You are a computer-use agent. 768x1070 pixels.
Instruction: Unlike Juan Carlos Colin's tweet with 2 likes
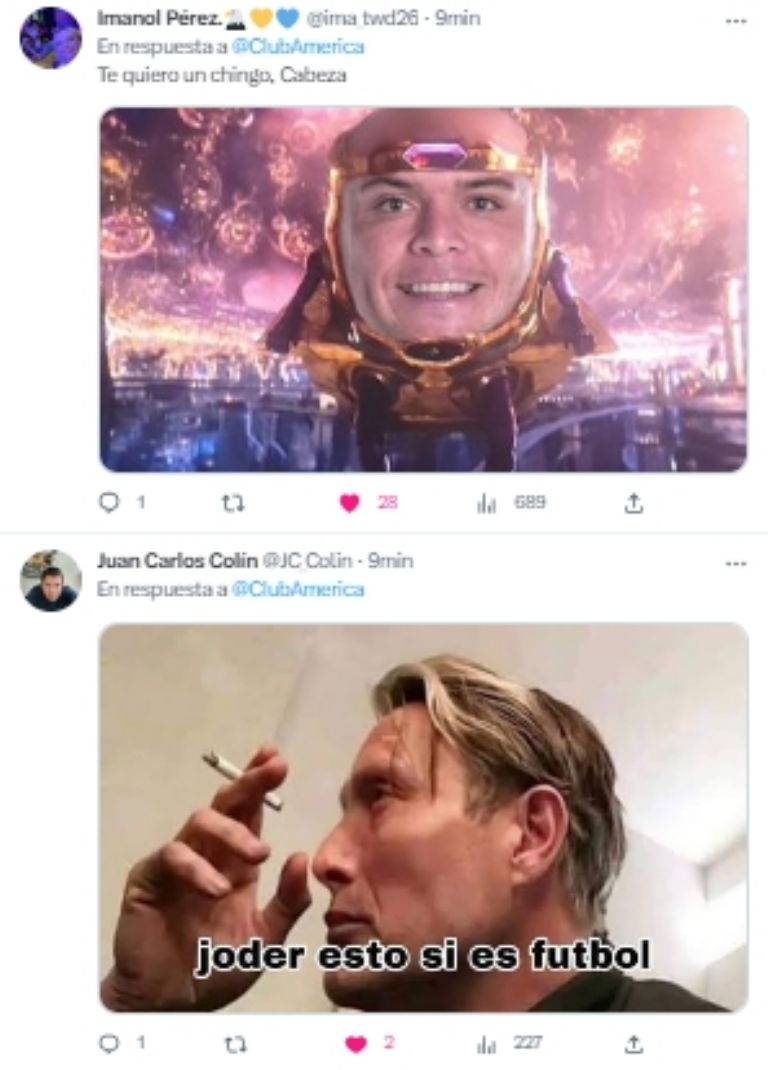tap(356, 1043)
